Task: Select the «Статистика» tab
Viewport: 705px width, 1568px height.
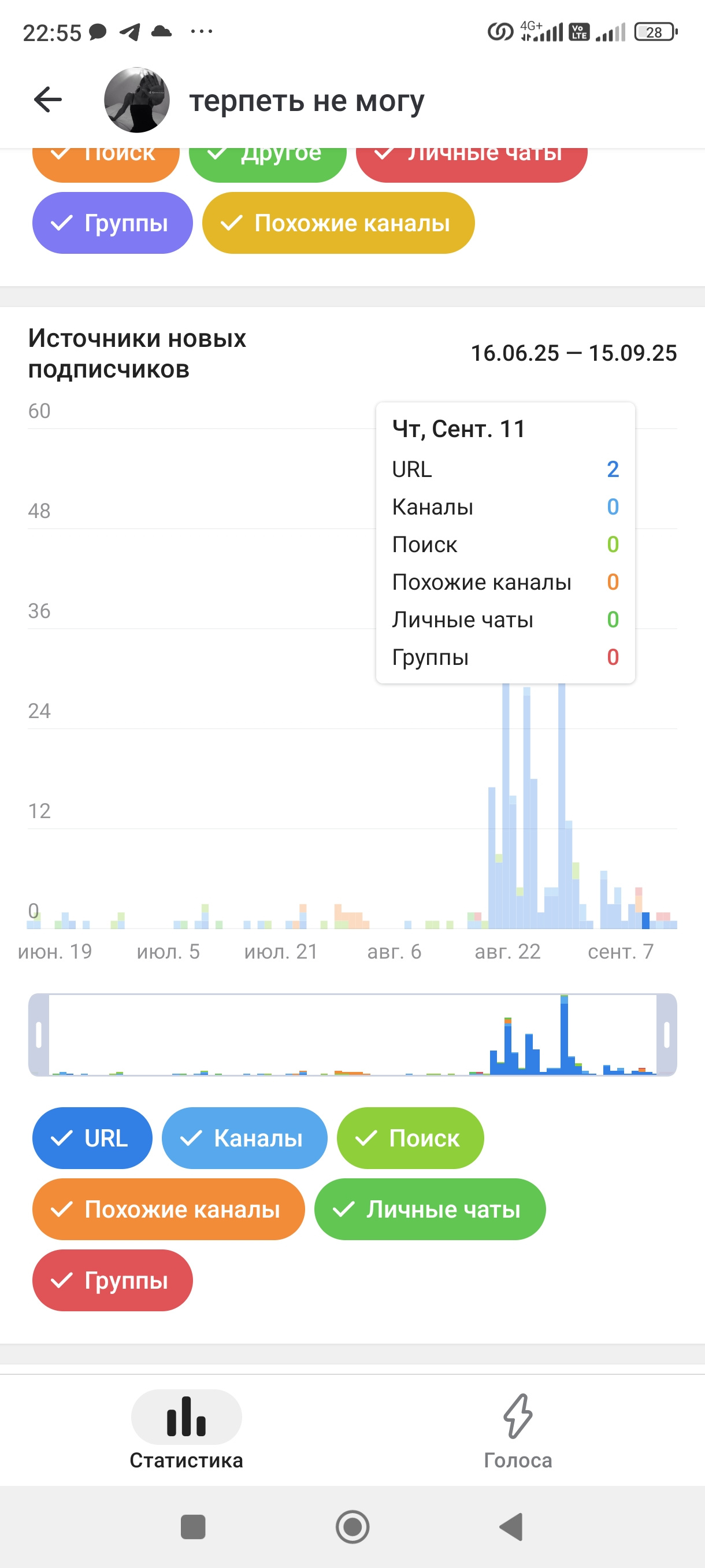Action: click(x=186, y=1431)
